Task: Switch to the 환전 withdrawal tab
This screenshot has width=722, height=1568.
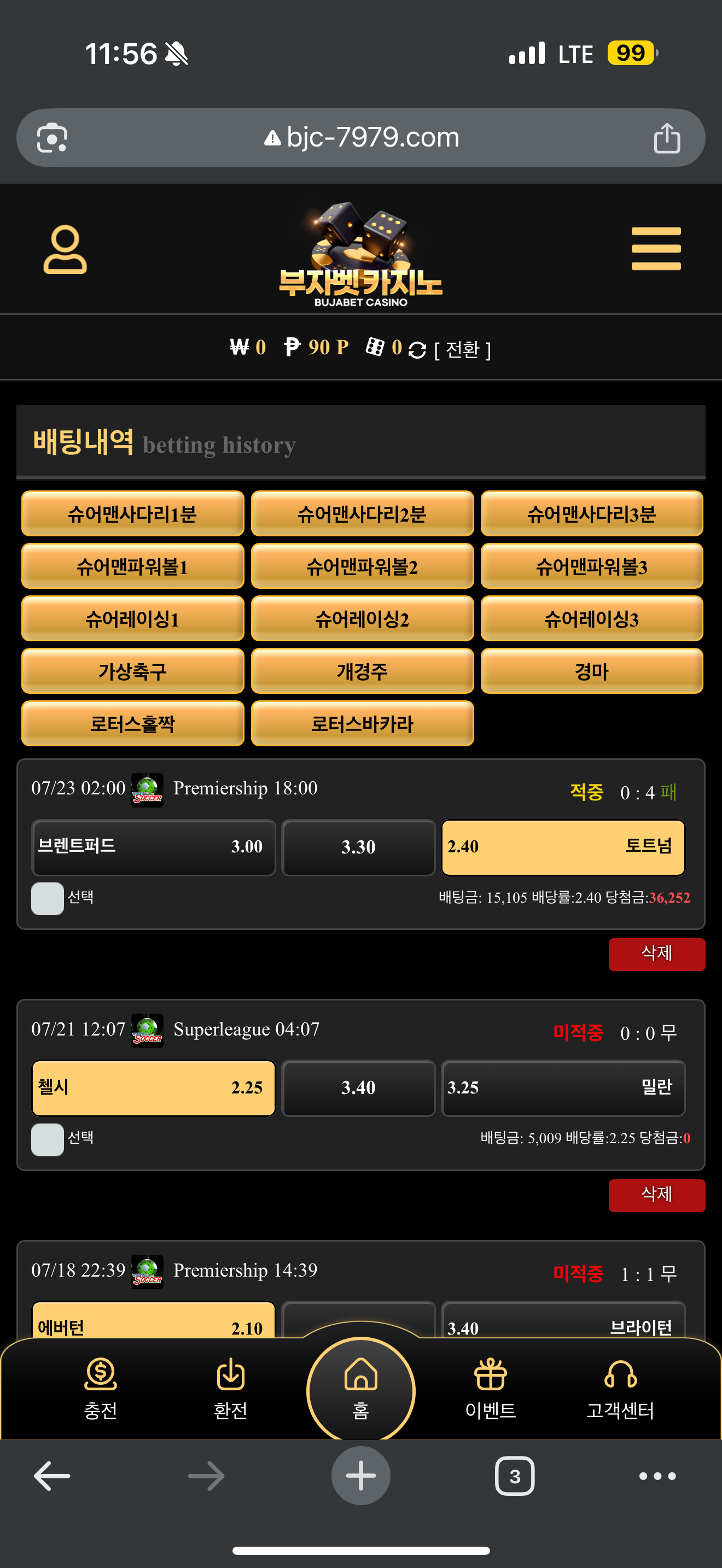Action: [230, 1389]
